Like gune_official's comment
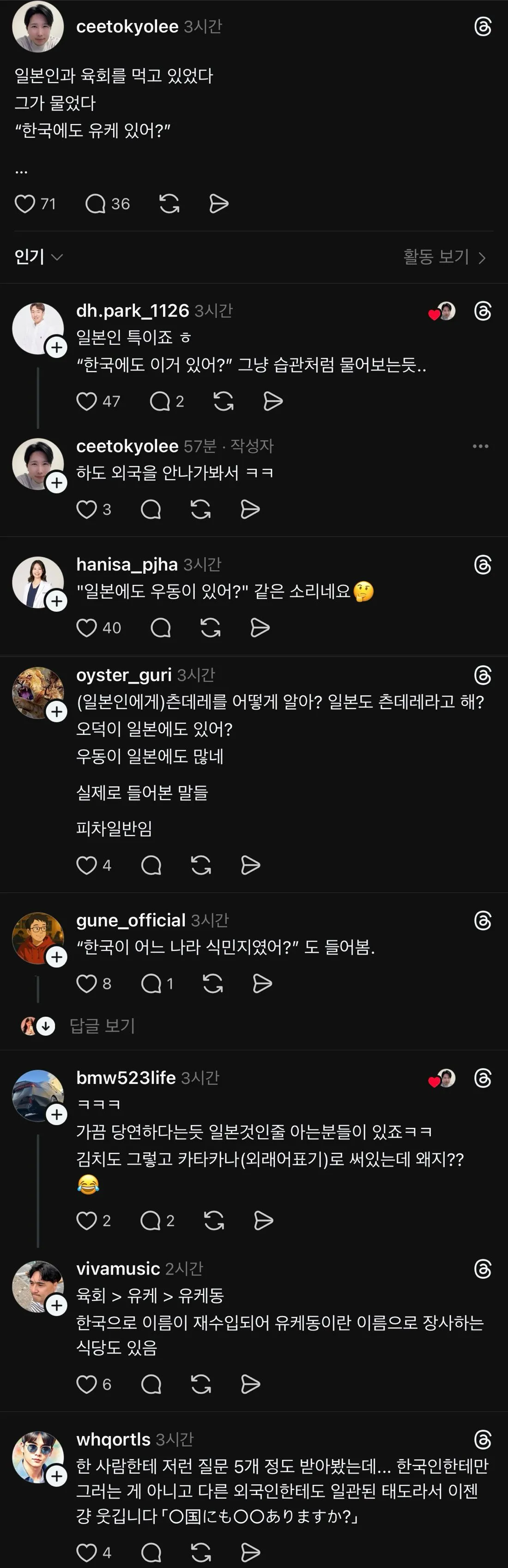Viewport: 508px width, 1568px height. pos(86,984)
